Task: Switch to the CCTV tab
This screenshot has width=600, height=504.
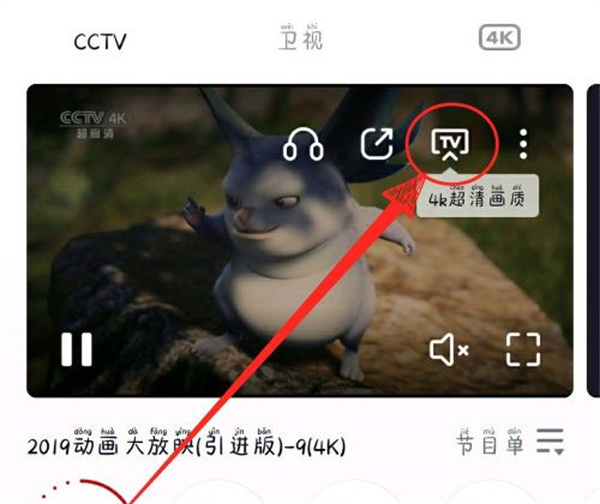Action: tap(100, 43)
